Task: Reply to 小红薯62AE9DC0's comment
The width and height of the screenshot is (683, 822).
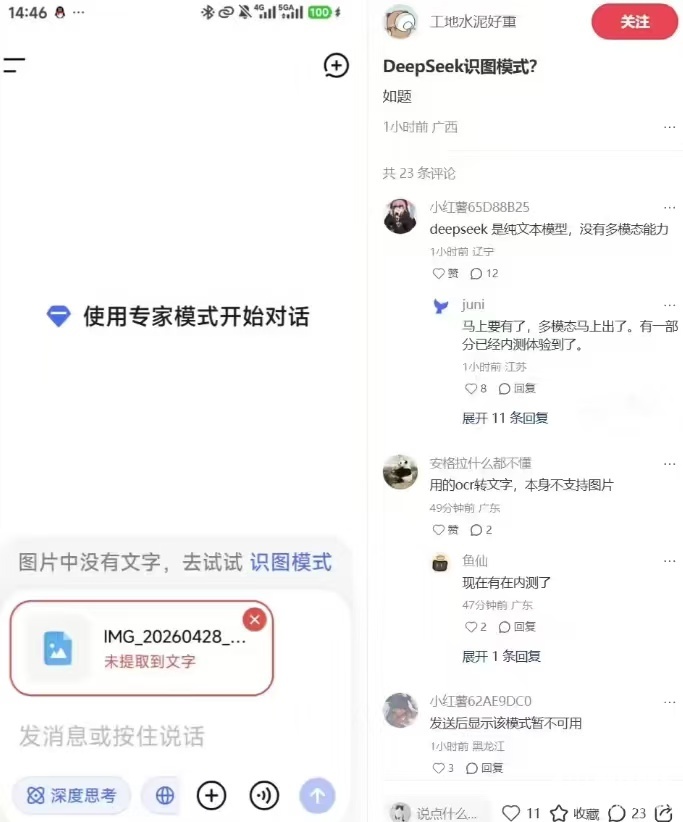Action: coord(485,768)
